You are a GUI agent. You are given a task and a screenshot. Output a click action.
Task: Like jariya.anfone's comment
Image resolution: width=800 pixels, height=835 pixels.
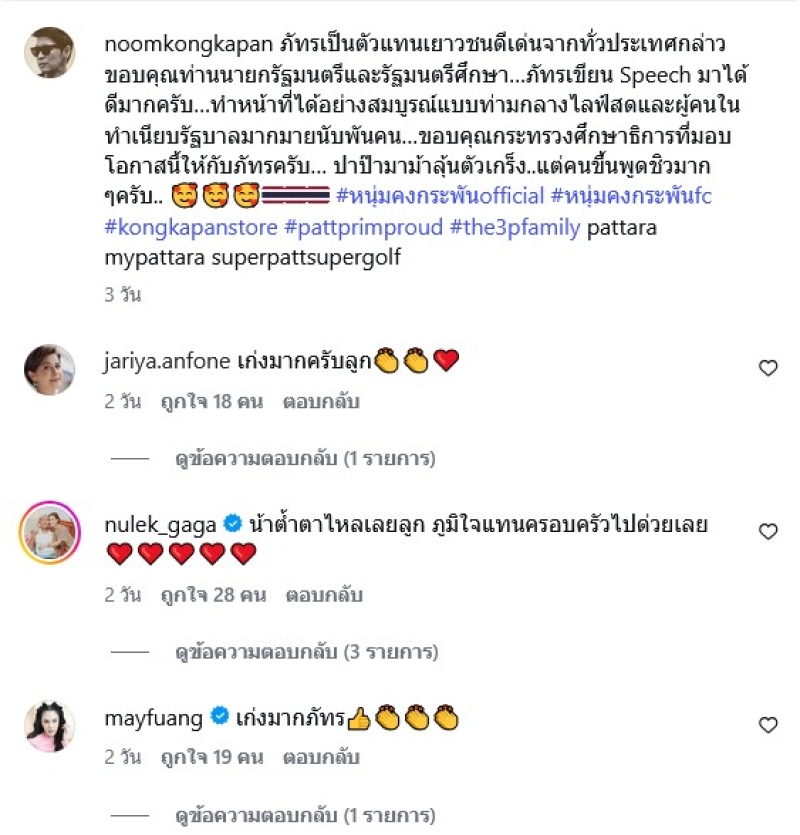[x=768, y=369]
